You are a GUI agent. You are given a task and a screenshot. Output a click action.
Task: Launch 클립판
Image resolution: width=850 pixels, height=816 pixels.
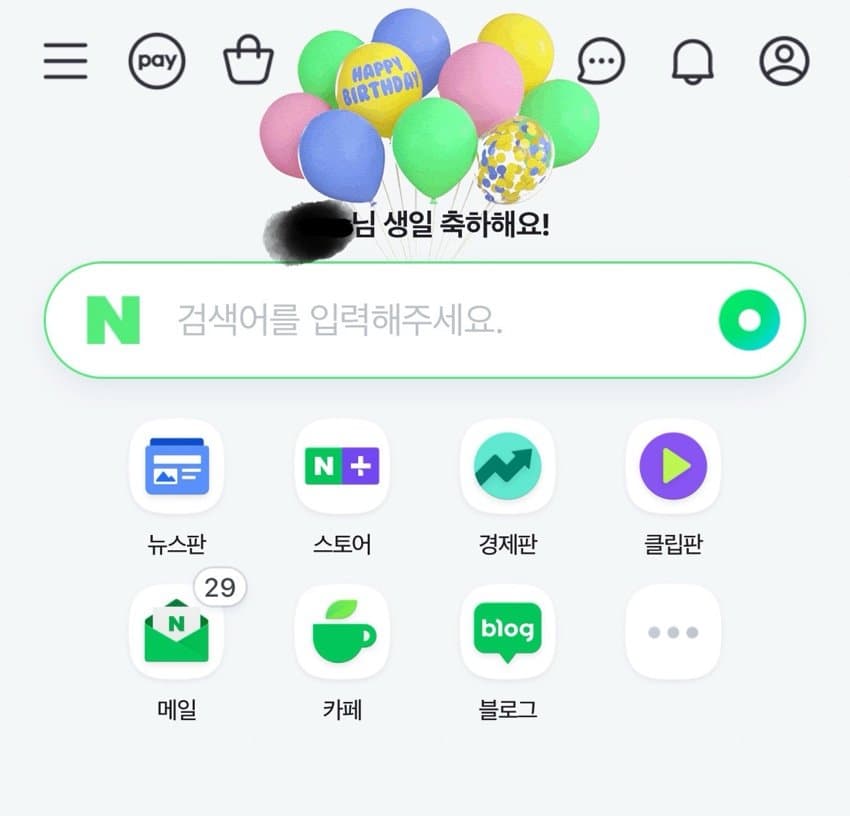[673, 466]
